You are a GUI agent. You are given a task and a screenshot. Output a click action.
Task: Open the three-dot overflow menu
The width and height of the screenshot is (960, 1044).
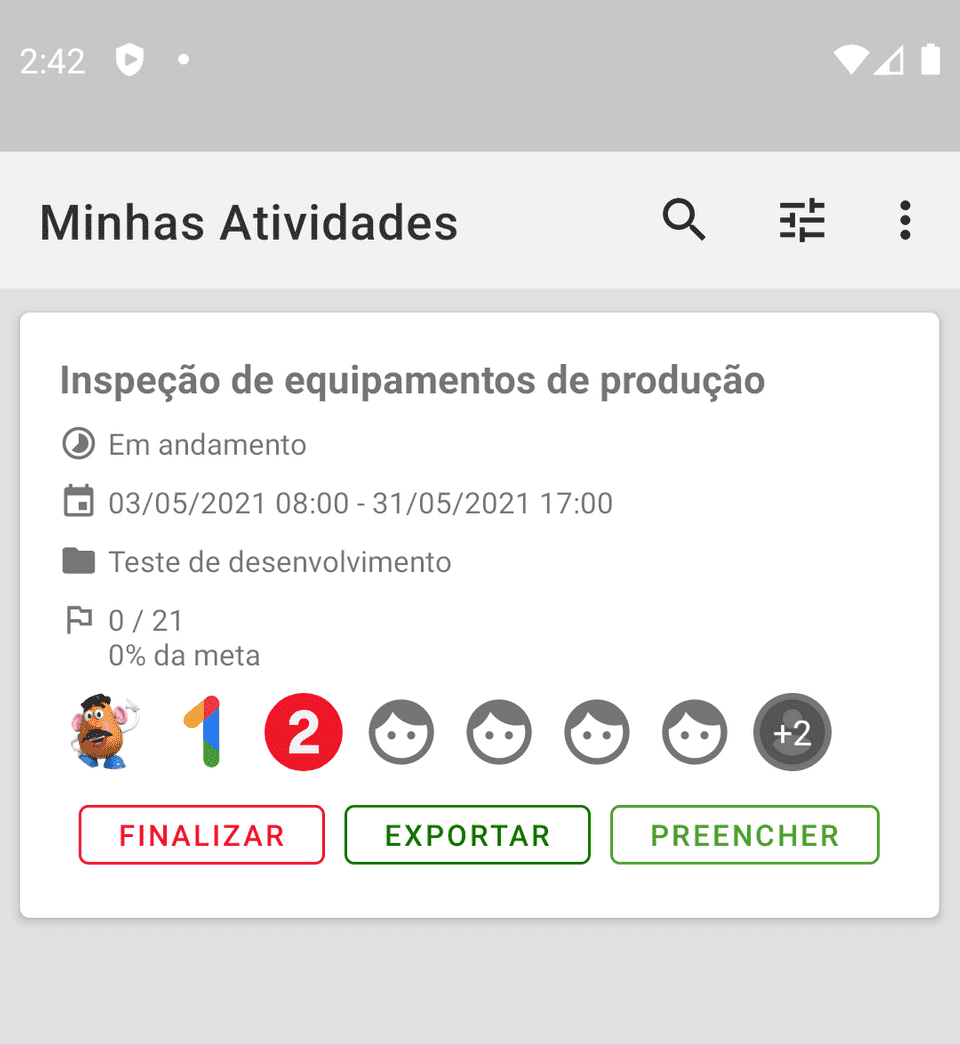pos(904,220)
